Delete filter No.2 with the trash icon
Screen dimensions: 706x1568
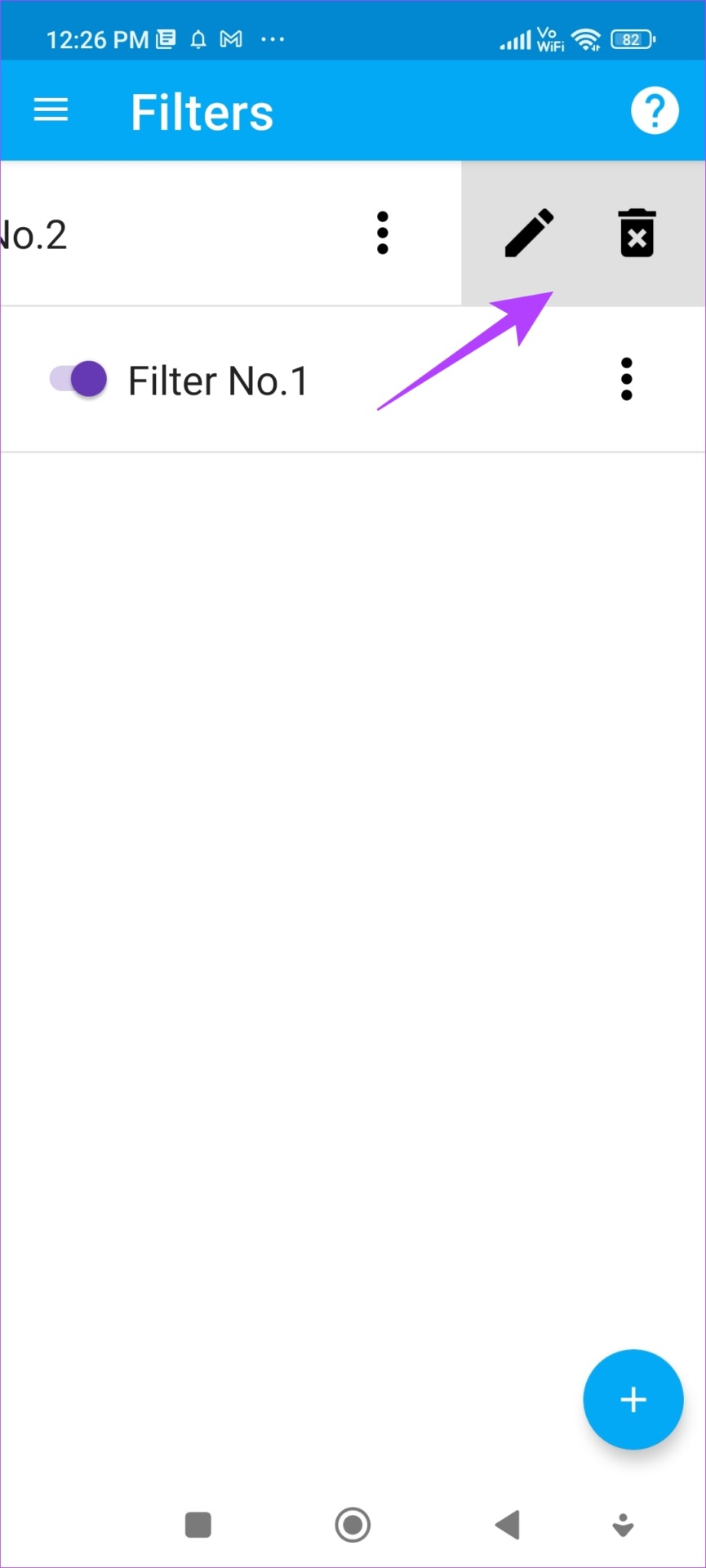637,233
